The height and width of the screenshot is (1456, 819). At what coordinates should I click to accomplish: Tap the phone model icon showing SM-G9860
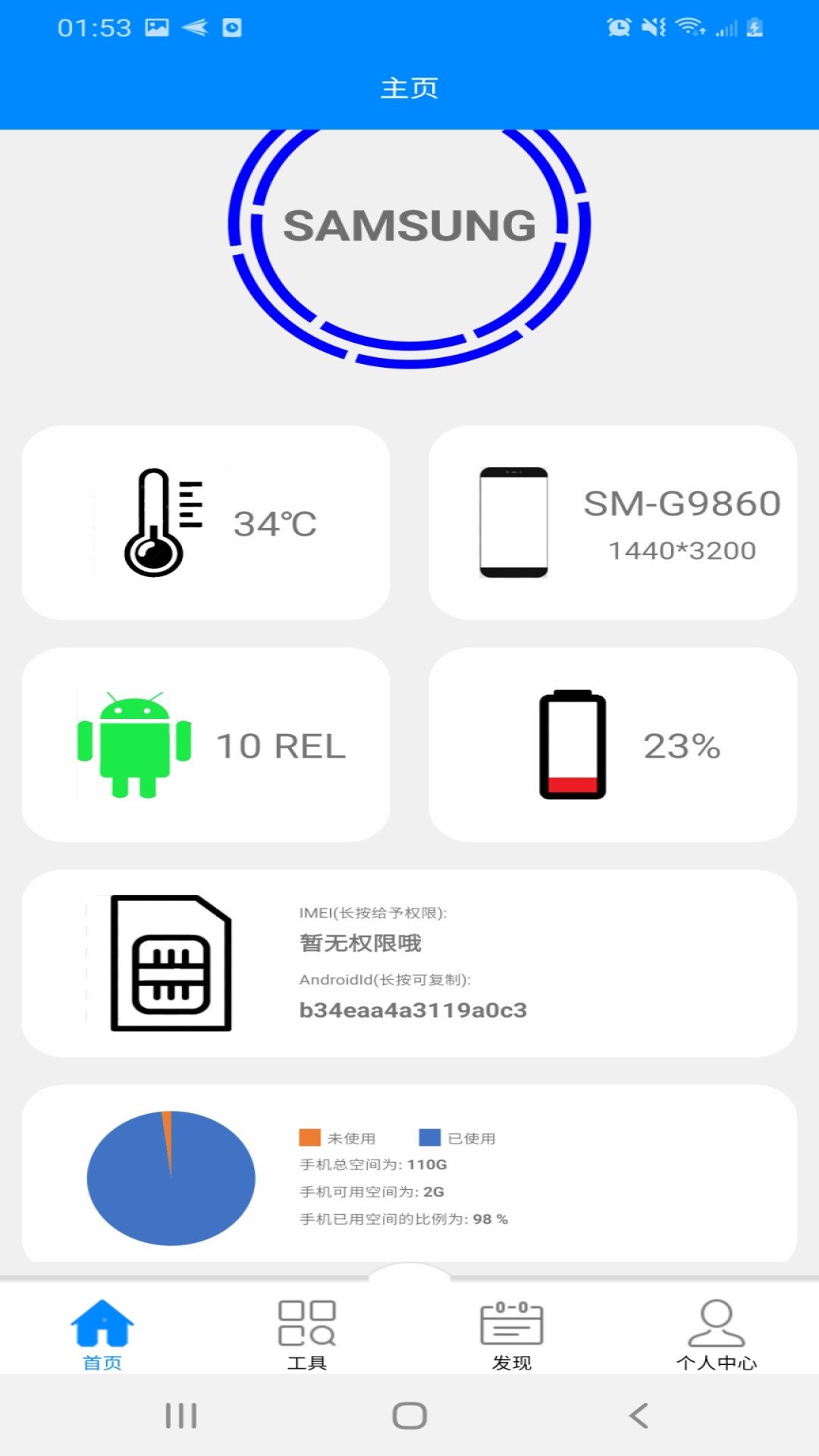click(x=512, y=521)
